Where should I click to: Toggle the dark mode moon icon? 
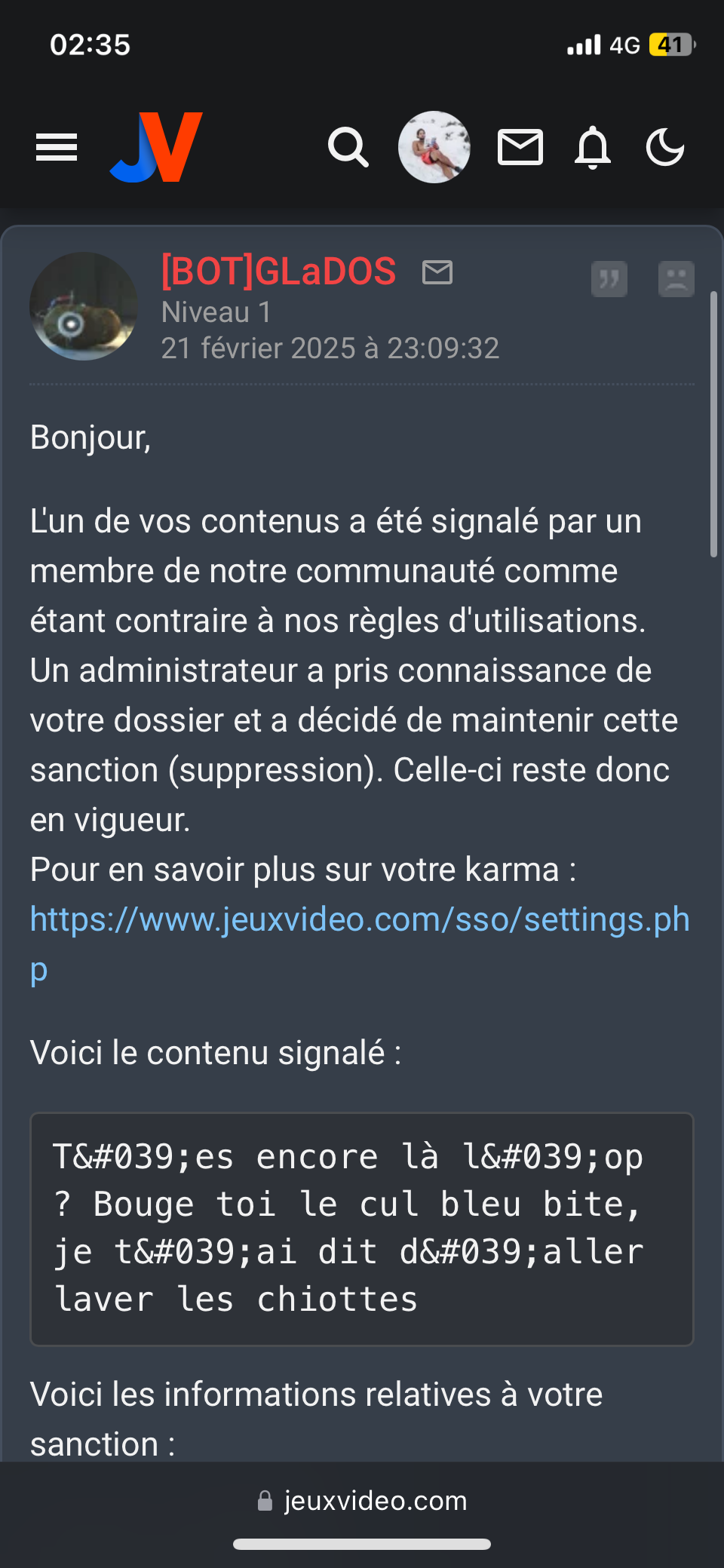(665, 147)
